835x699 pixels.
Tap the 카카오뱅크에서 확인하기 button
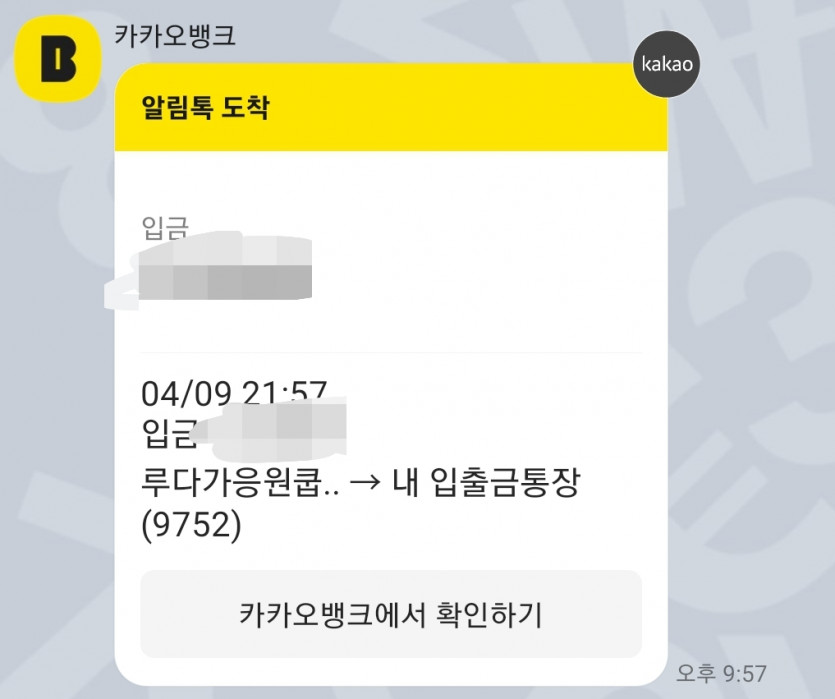390,613
